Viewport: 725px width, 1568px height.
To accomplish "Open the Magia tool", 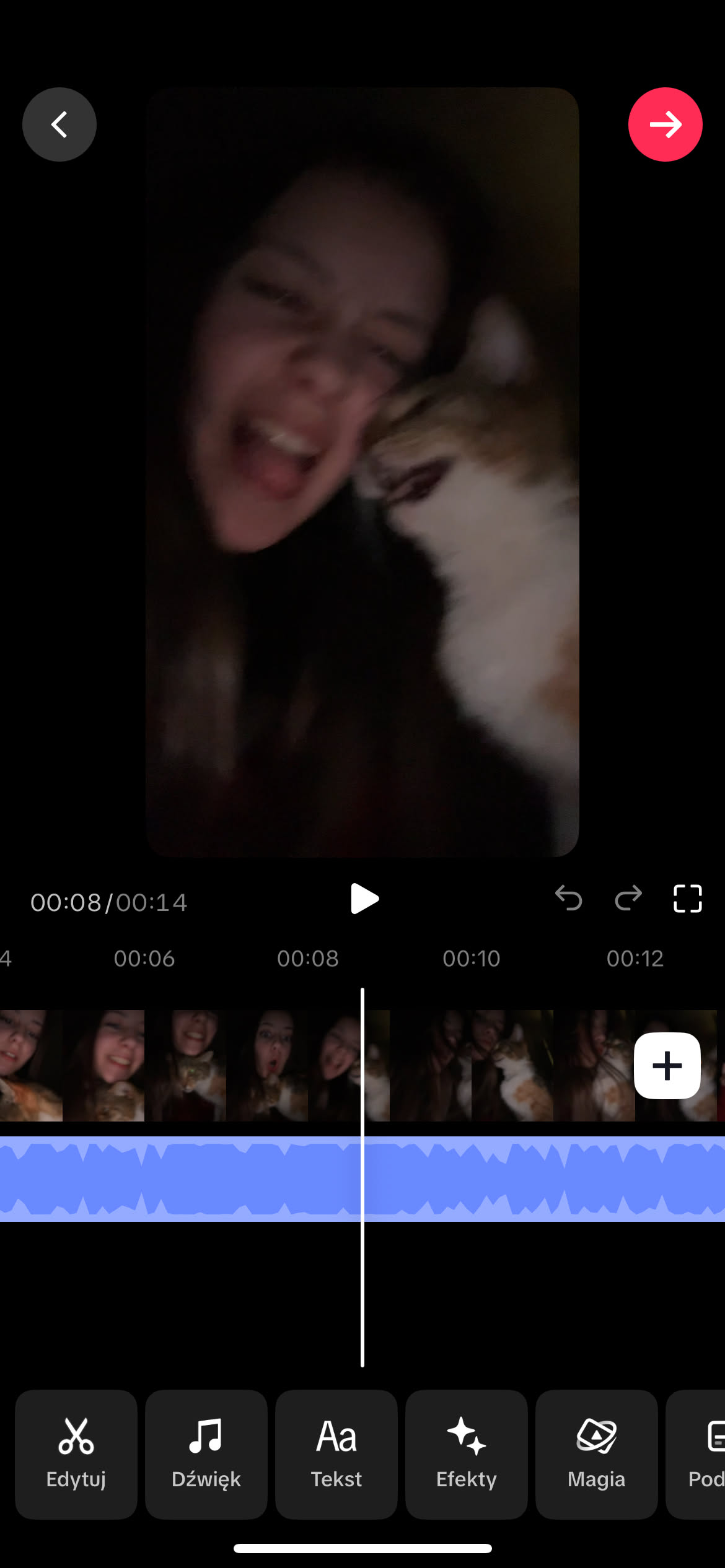I will pos(597,1454).
